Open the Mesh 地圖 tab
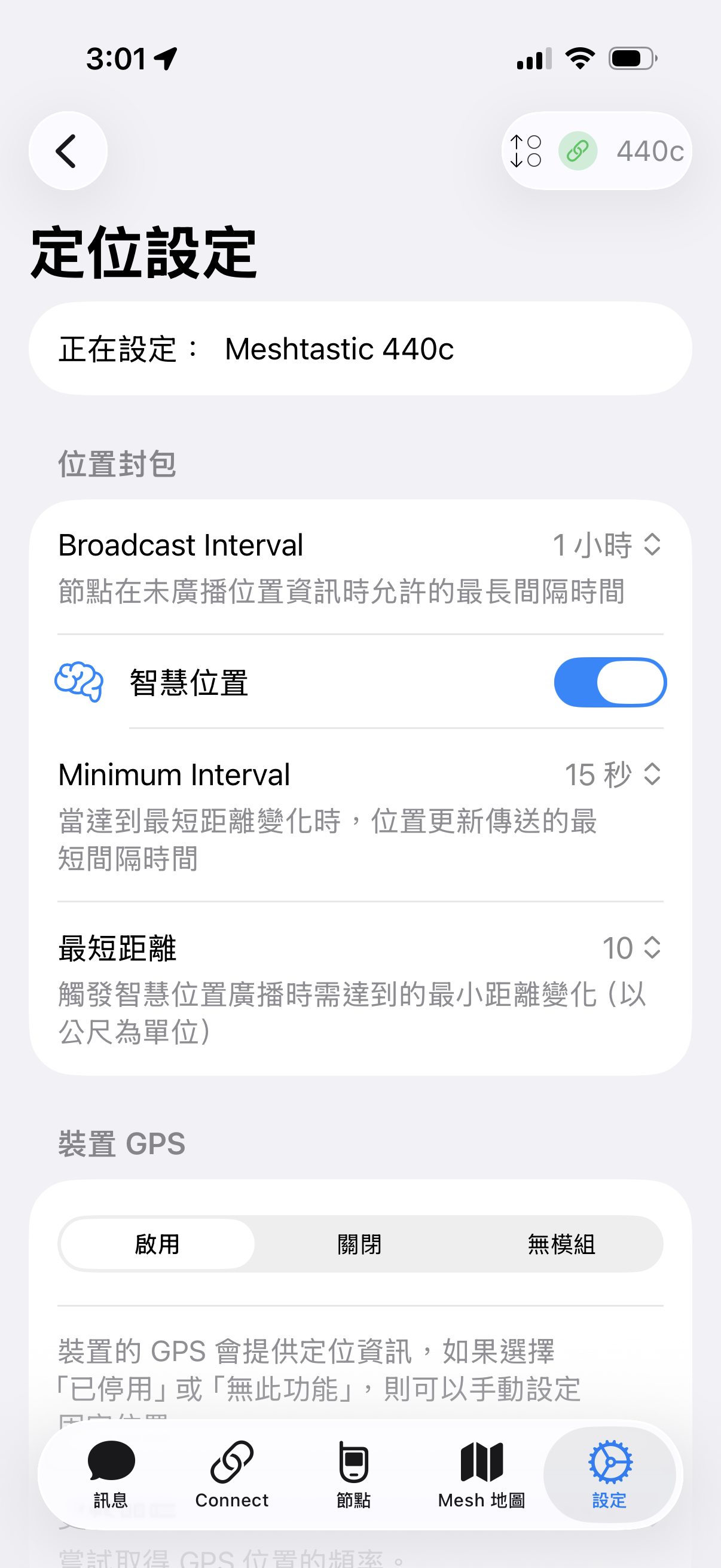Screen dimensions: 721x1568 point(481,1474)
